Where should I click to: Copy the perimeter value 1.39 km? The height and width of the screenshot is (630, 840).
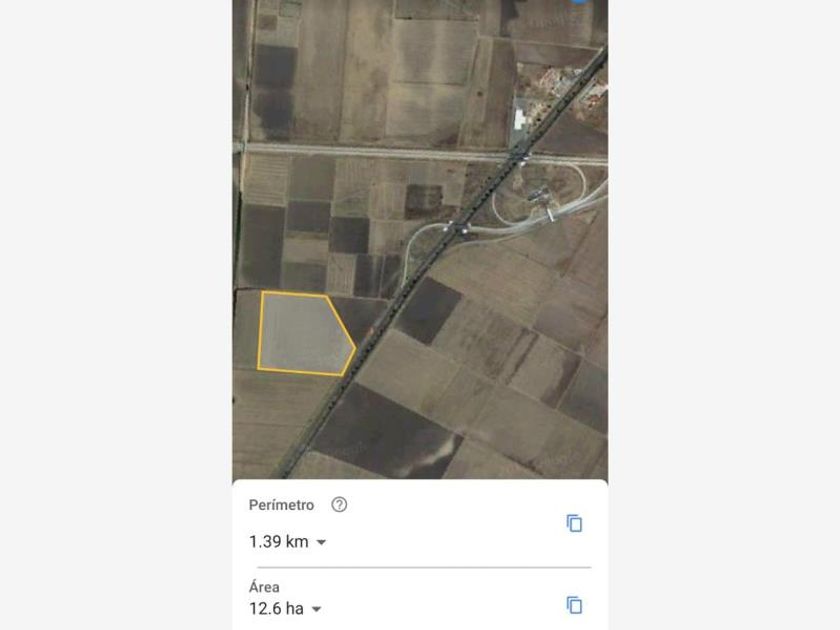tap(574, 523)
